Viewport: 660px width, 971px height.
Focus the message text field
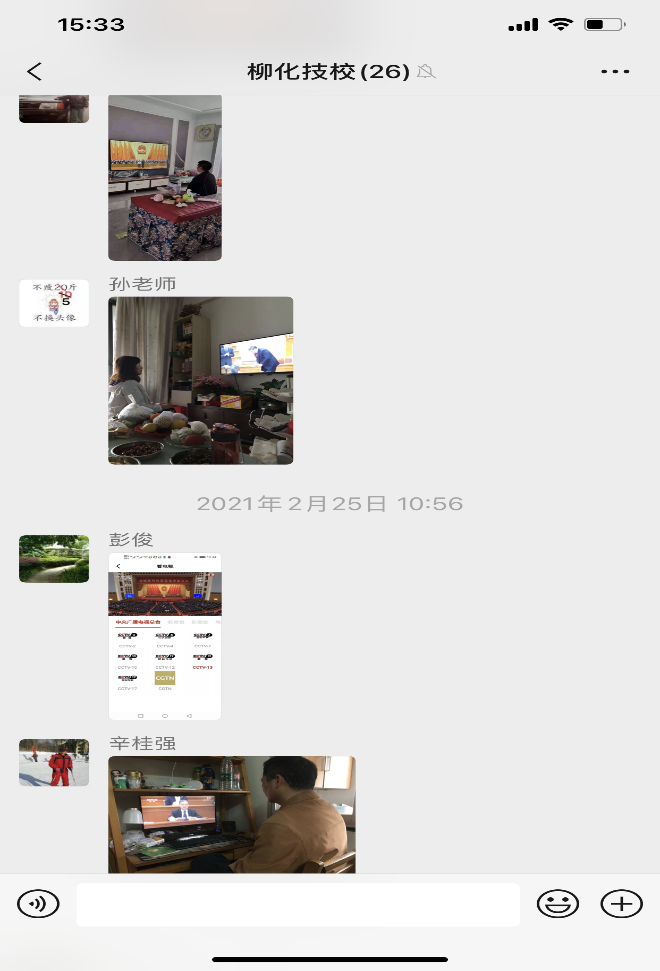(298, 904)
